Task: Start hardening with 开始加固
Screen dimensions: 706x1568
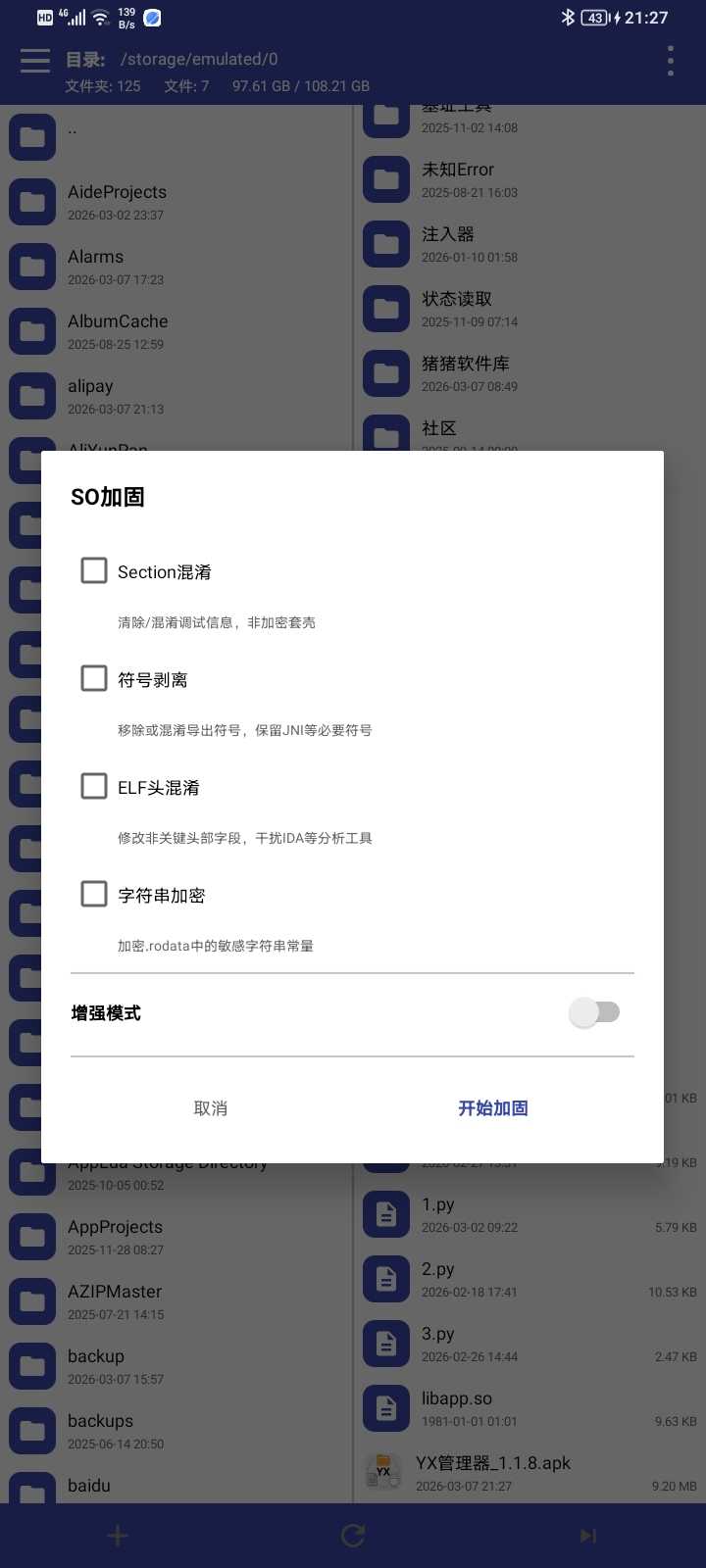Action: click(x=493, y=1108)
